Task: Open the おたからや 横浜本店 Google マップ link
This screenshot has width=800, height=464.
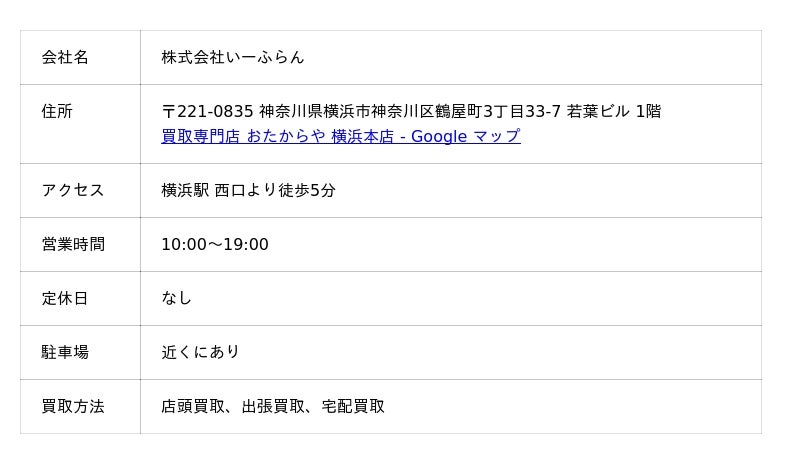Action: coord(340,137)
